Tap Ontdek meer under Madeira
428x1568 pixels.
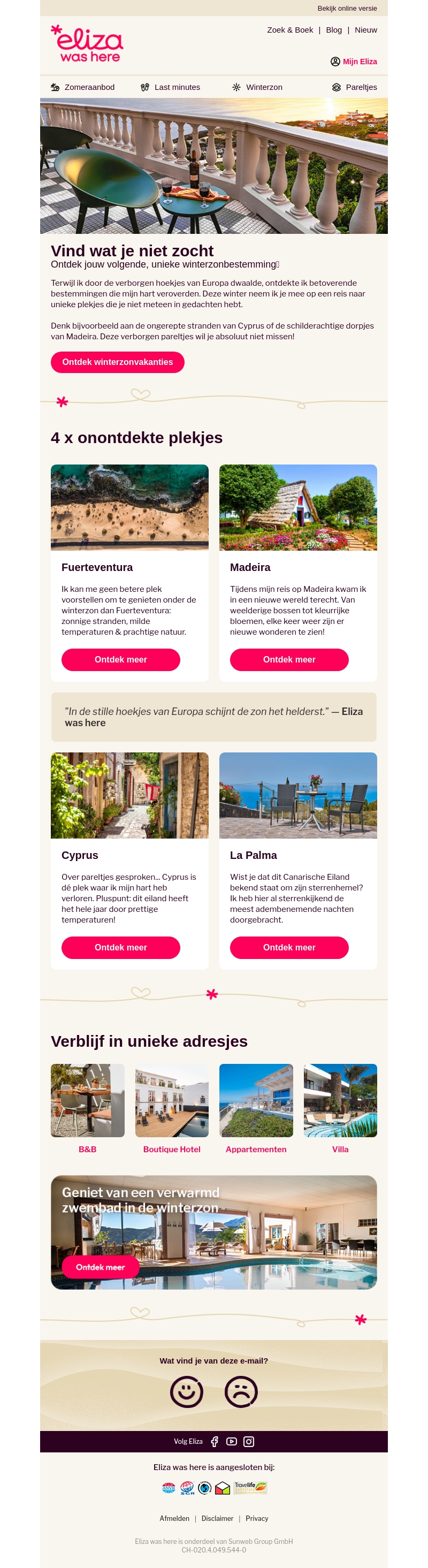click(x=289, y=660)
